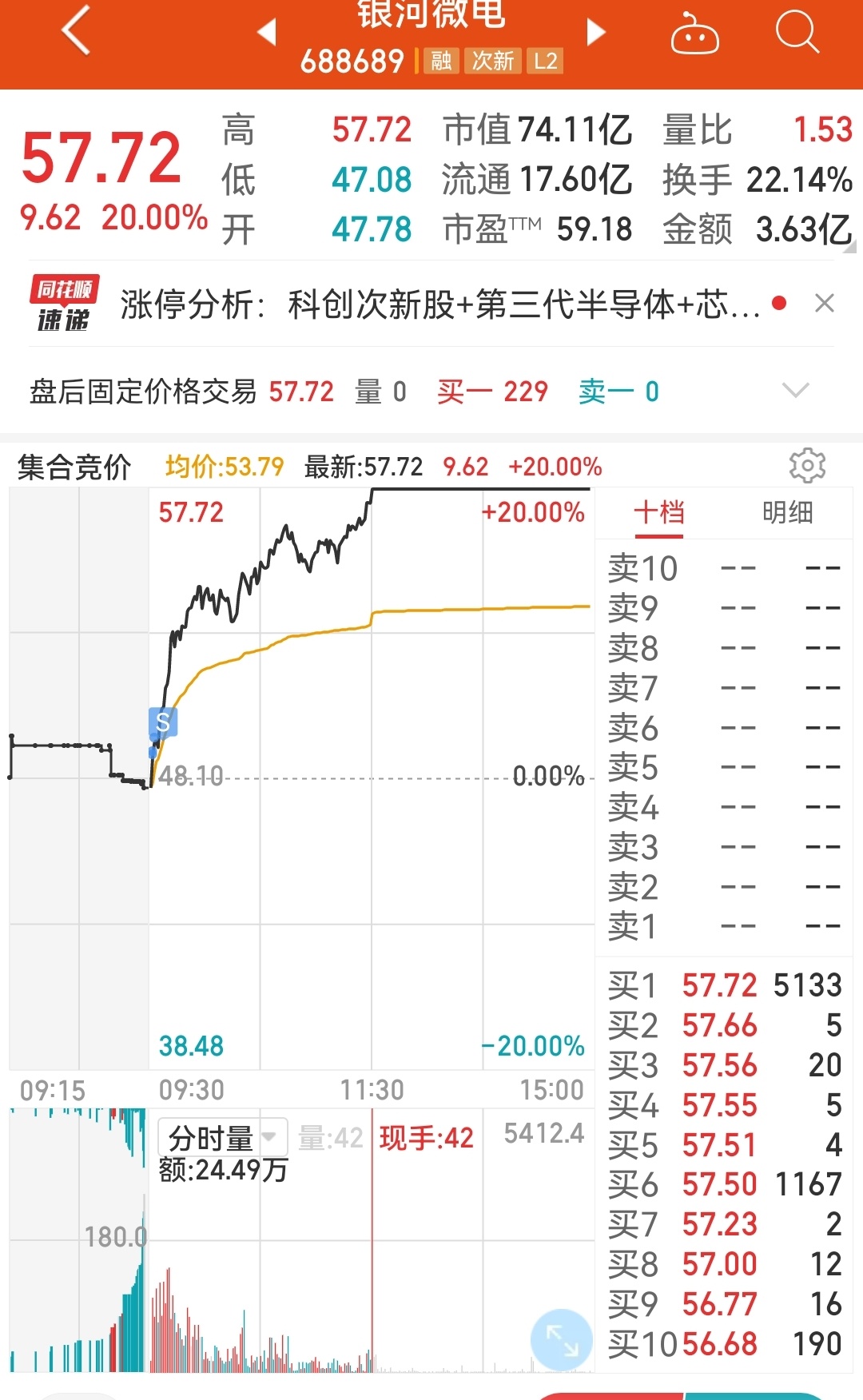Open chart settings gear
Viewport: 863px width, 1400px height.
click(x=807, y=465)
